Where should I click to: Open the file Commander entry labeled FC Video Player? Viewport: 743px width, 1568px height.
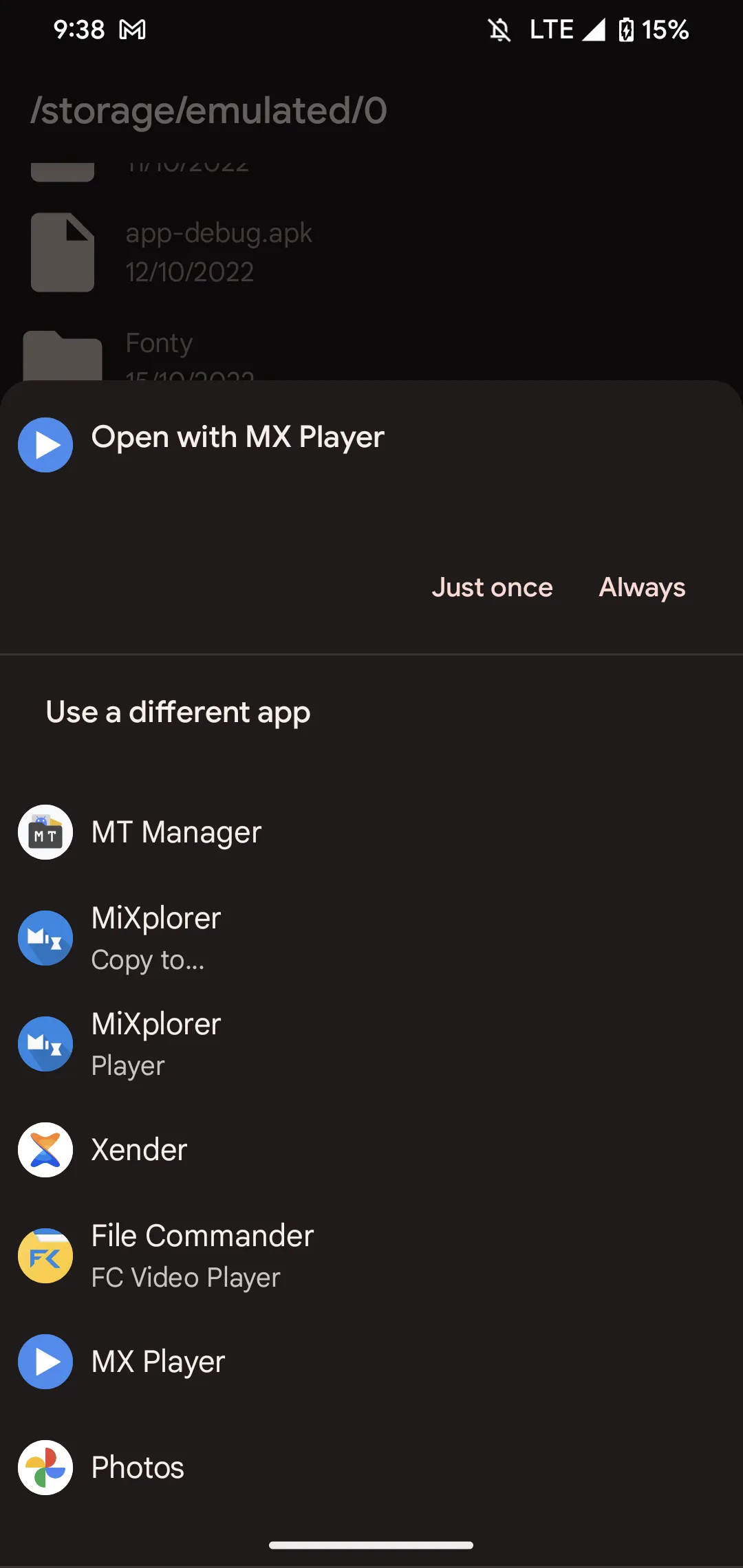pyautogui.click(x=202, y=1255)
